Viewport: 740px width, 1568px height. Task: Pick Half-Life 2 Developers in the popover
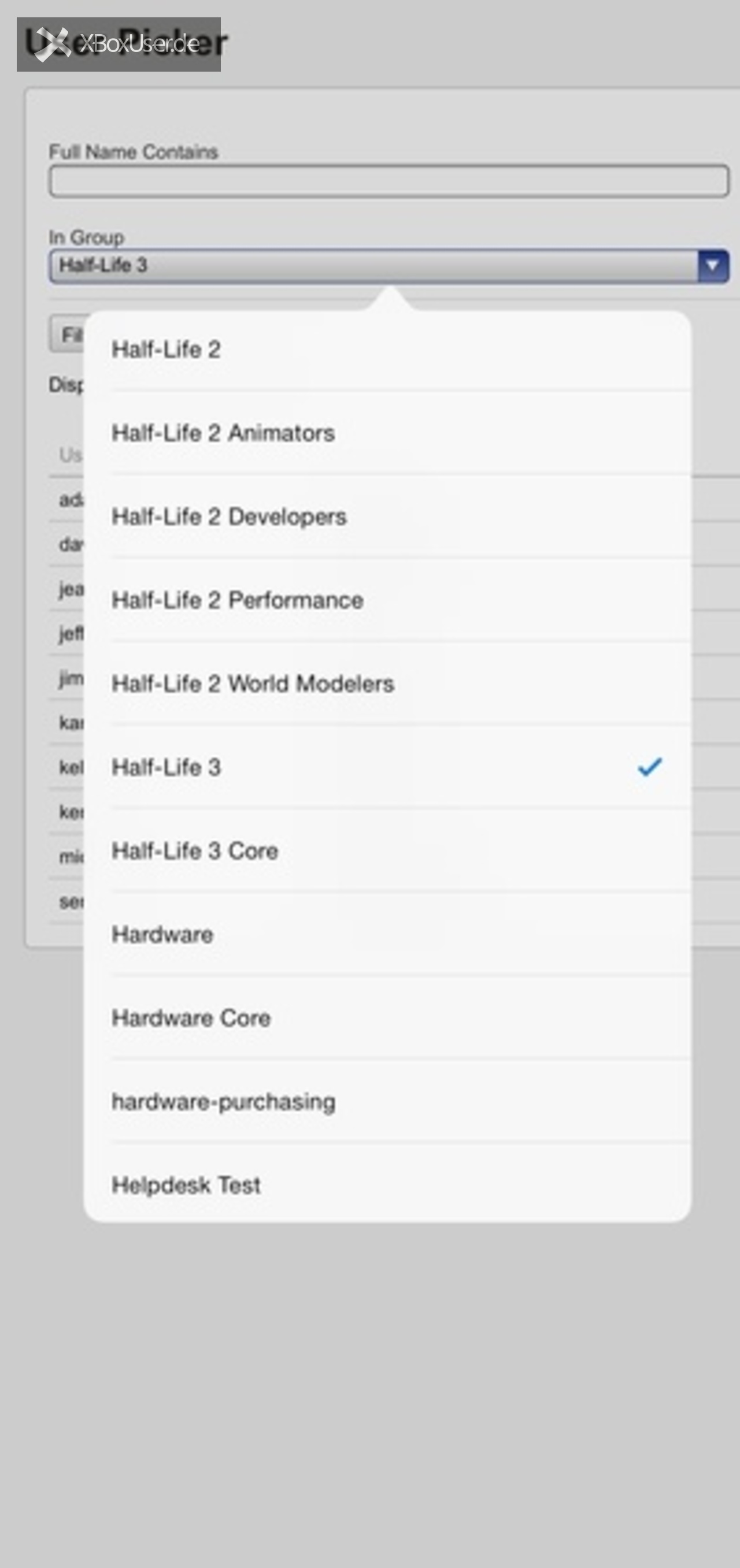click(387, 516)
